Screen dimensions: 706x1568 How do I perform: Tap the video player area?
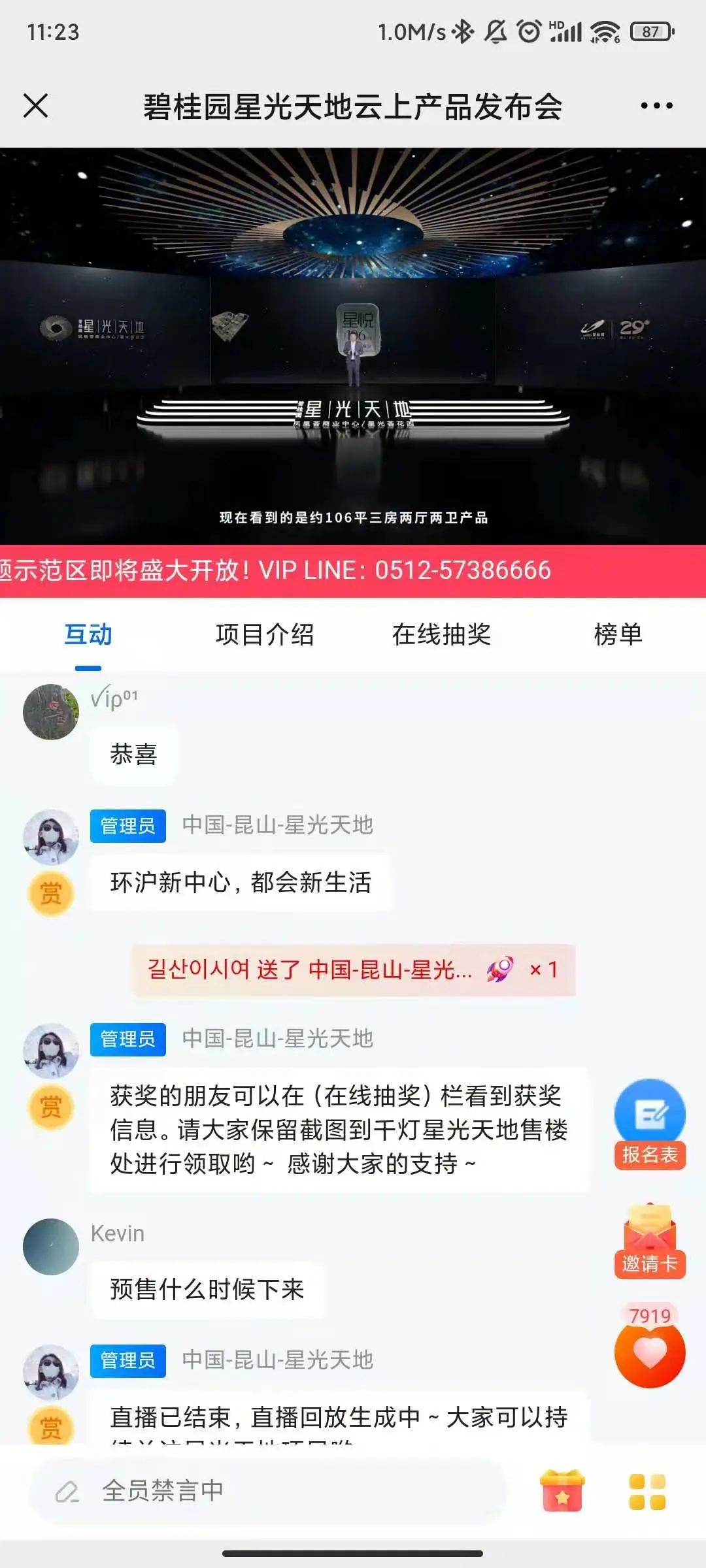(353, 346)
